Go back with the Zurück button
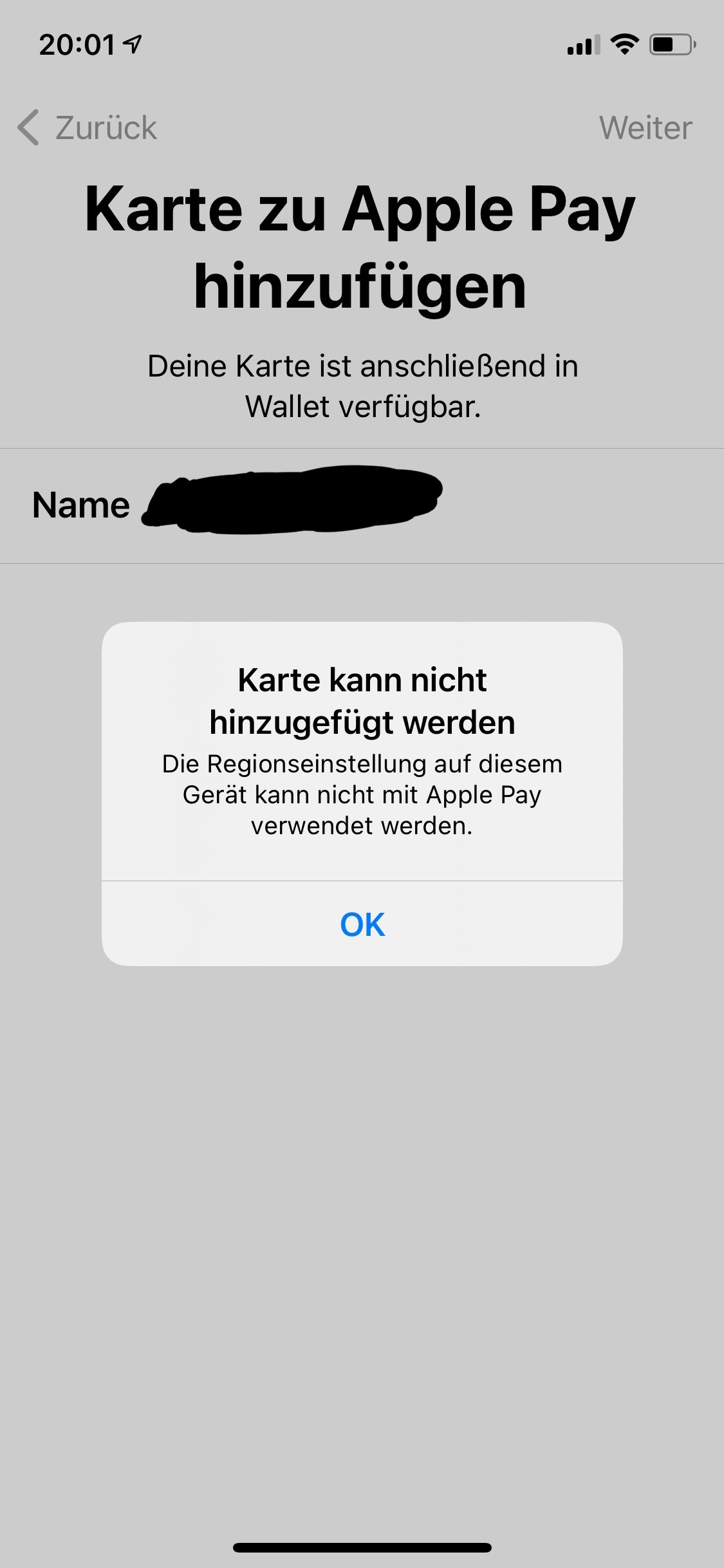Image resolution: width=724 pixels, height=1568 pixels. click(88, 127)
